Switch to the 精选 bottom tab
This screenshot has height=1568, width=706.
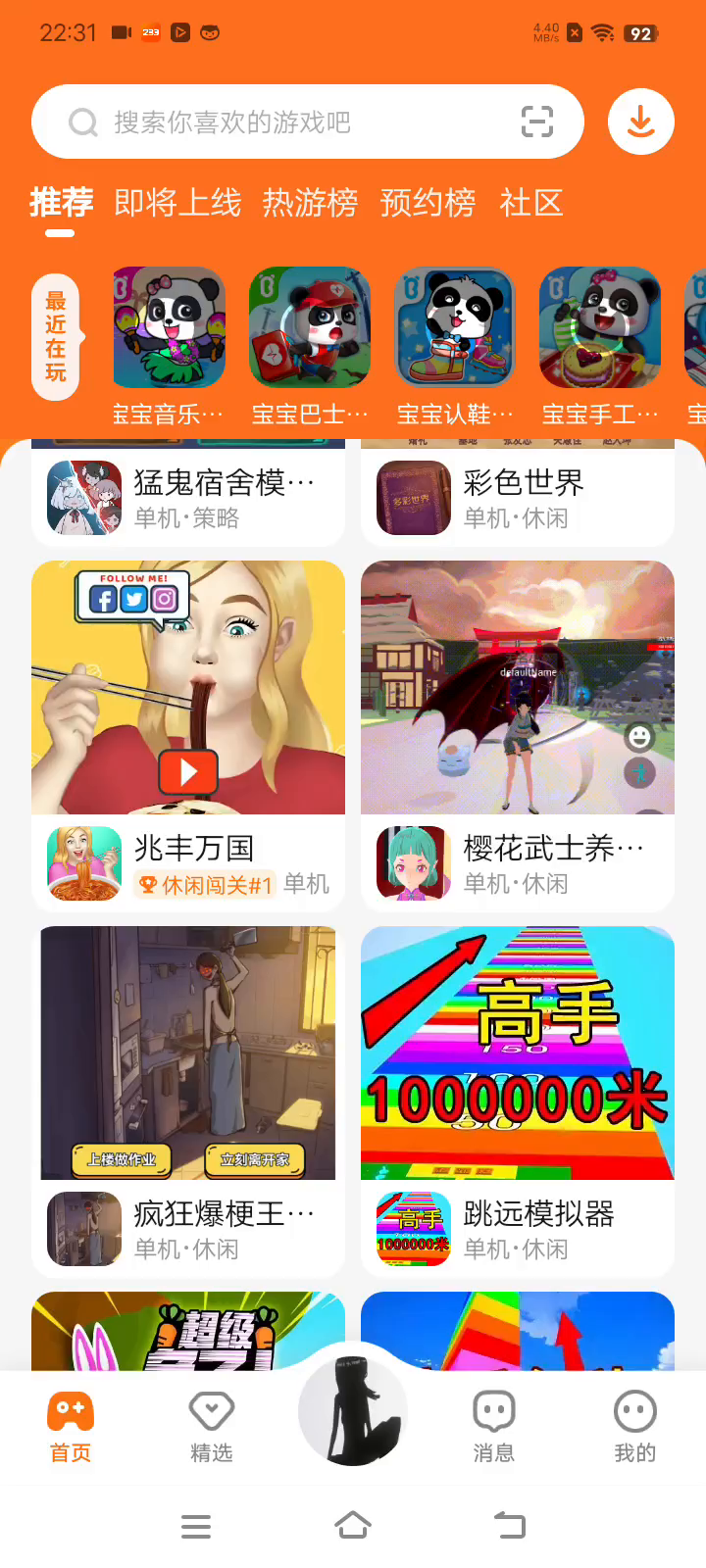(212, 1428)
